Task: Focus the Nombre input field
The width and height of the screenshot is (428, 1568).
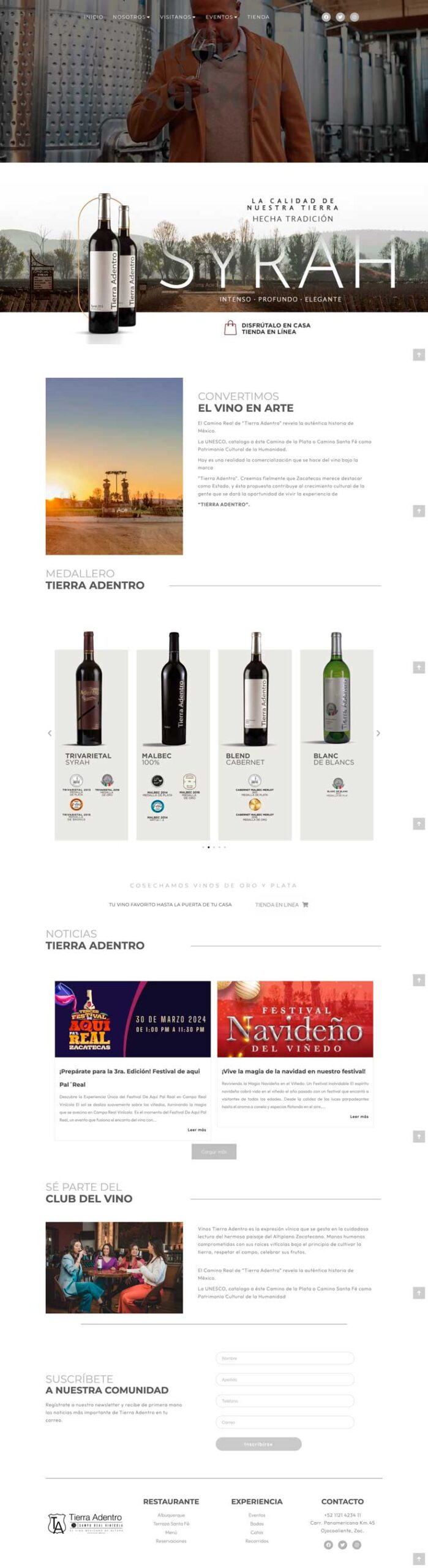Action: [285, 1359]
